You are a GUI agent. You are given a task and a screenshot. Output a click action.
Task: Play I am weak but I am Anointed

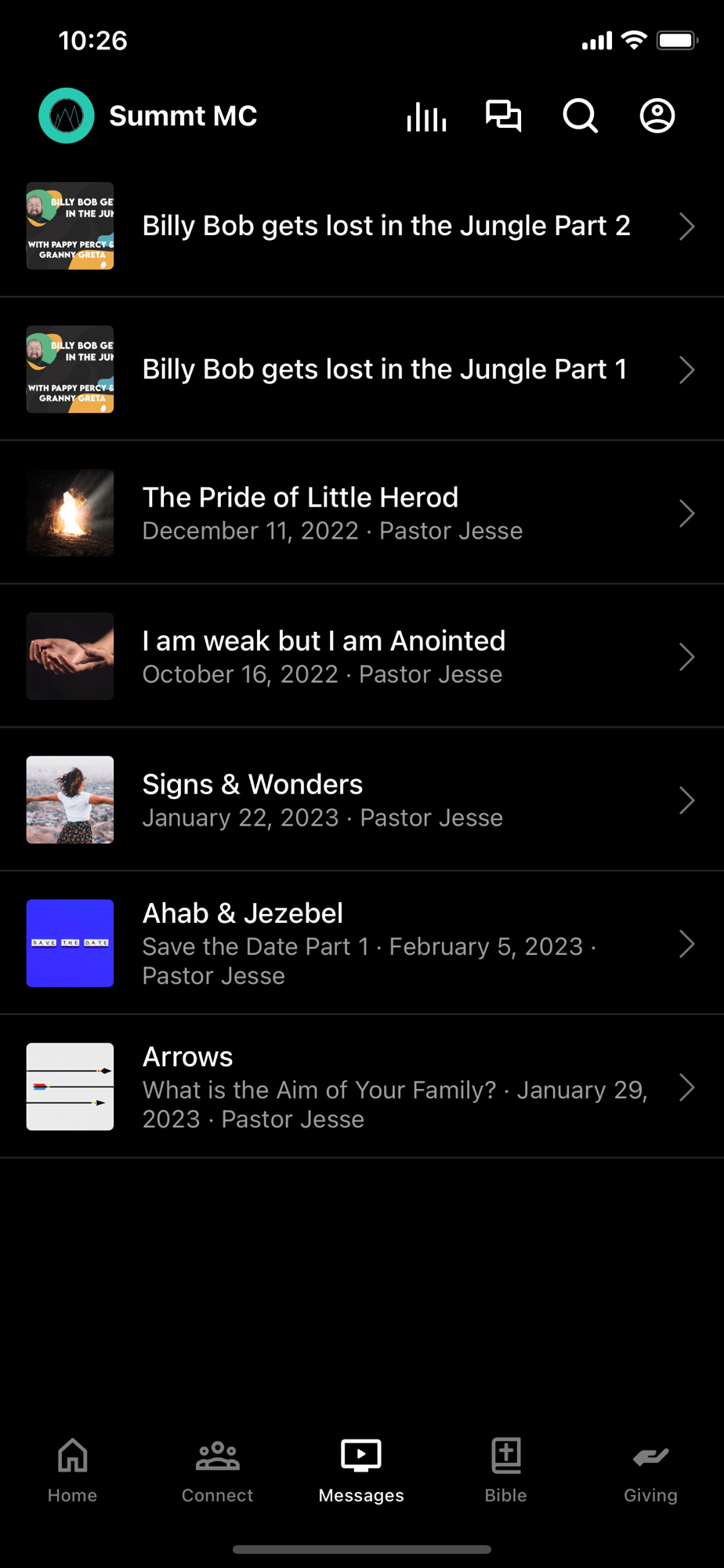tap(362, 656)
